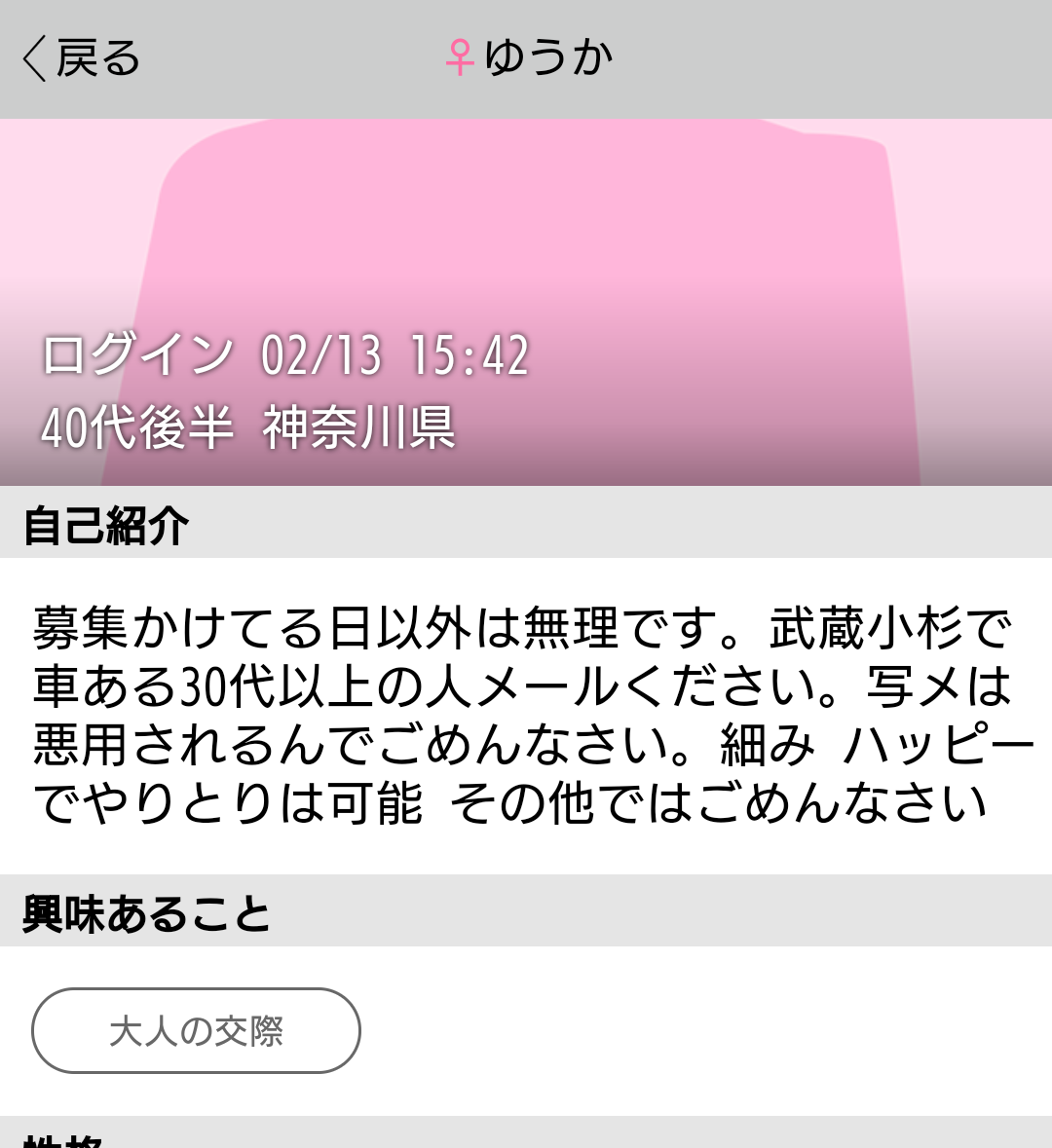Tap the 大人の交際 interest chip
Viewport: 1052px width, 1148px height.
[x=196, y=1030]
